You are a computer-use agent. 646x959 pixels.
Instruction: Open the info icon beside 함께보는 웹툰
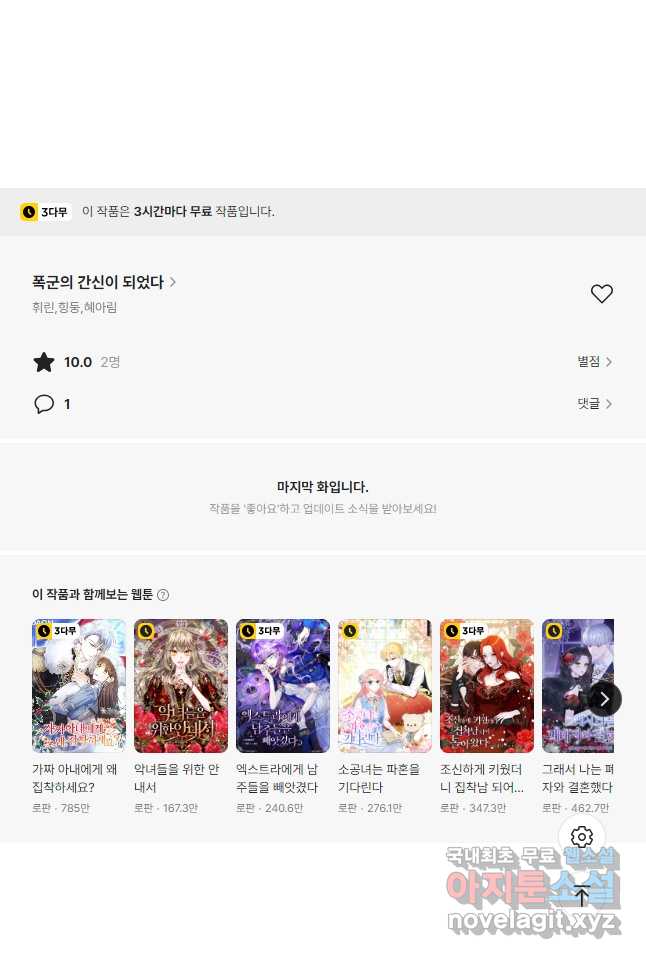pyautogui.click(x=163, y=595)
